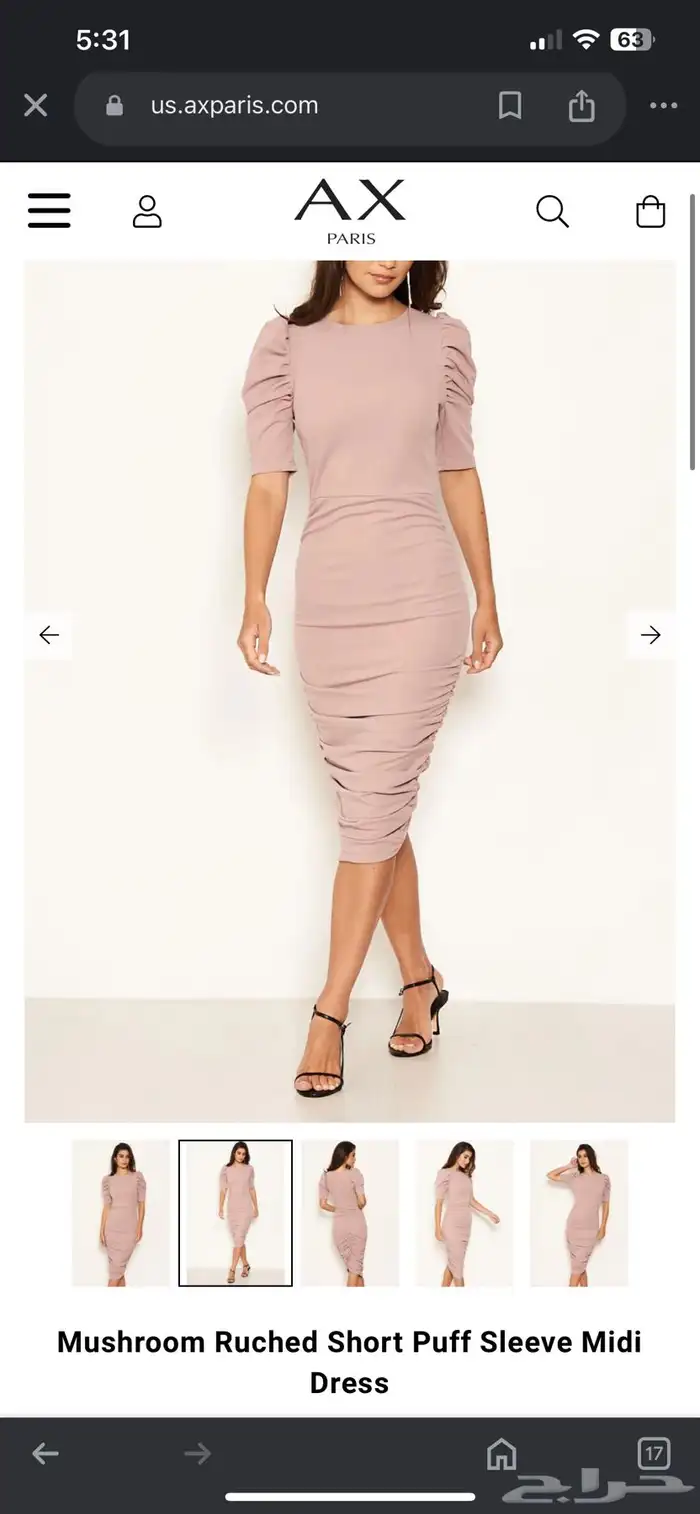
Task: Show the next product image
Action: (651, 635)
